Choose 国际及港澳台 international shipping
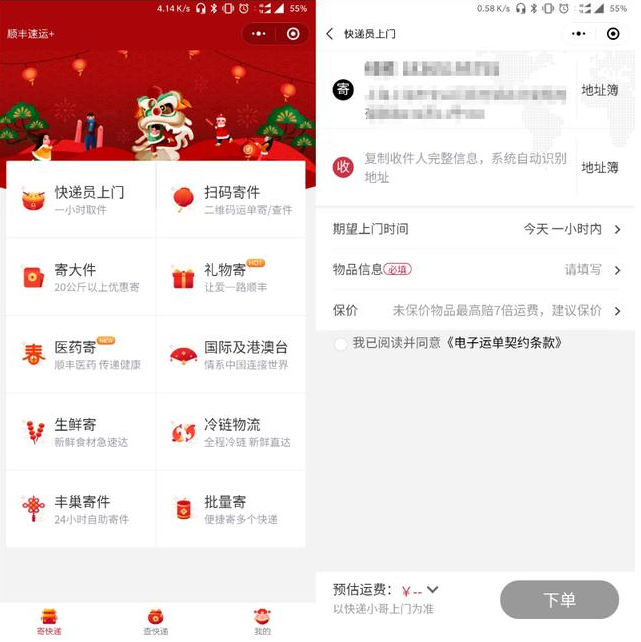This screenshot has height=642, width=641. point(231,354)
